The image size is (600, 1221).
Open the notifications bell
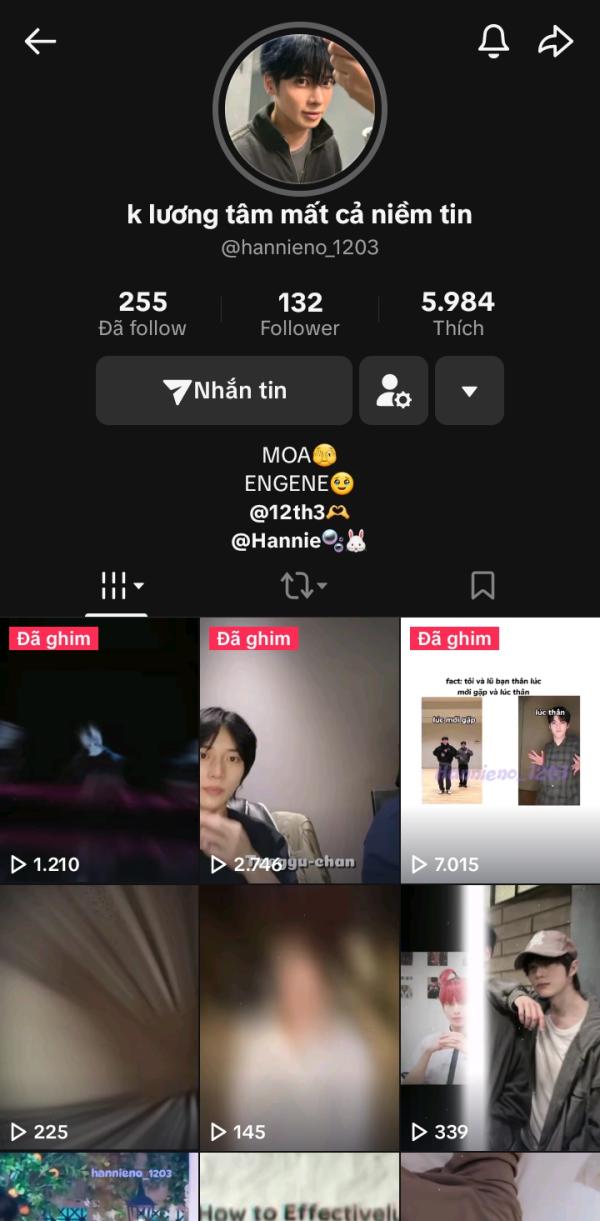[x=493, y=41]
